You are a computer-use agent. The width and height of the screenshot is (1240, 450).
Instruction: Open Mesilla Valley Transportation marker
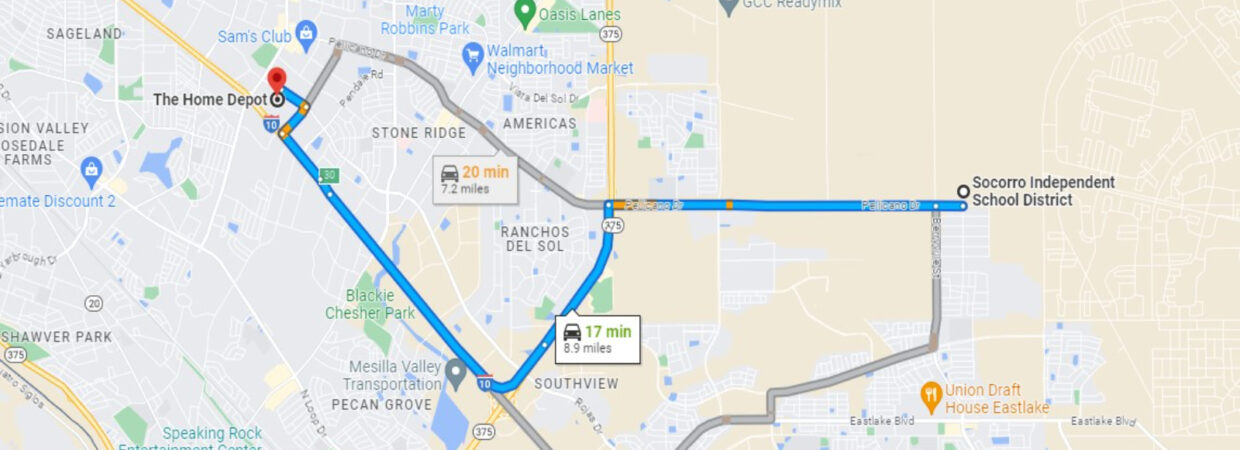tap(455, 375)
